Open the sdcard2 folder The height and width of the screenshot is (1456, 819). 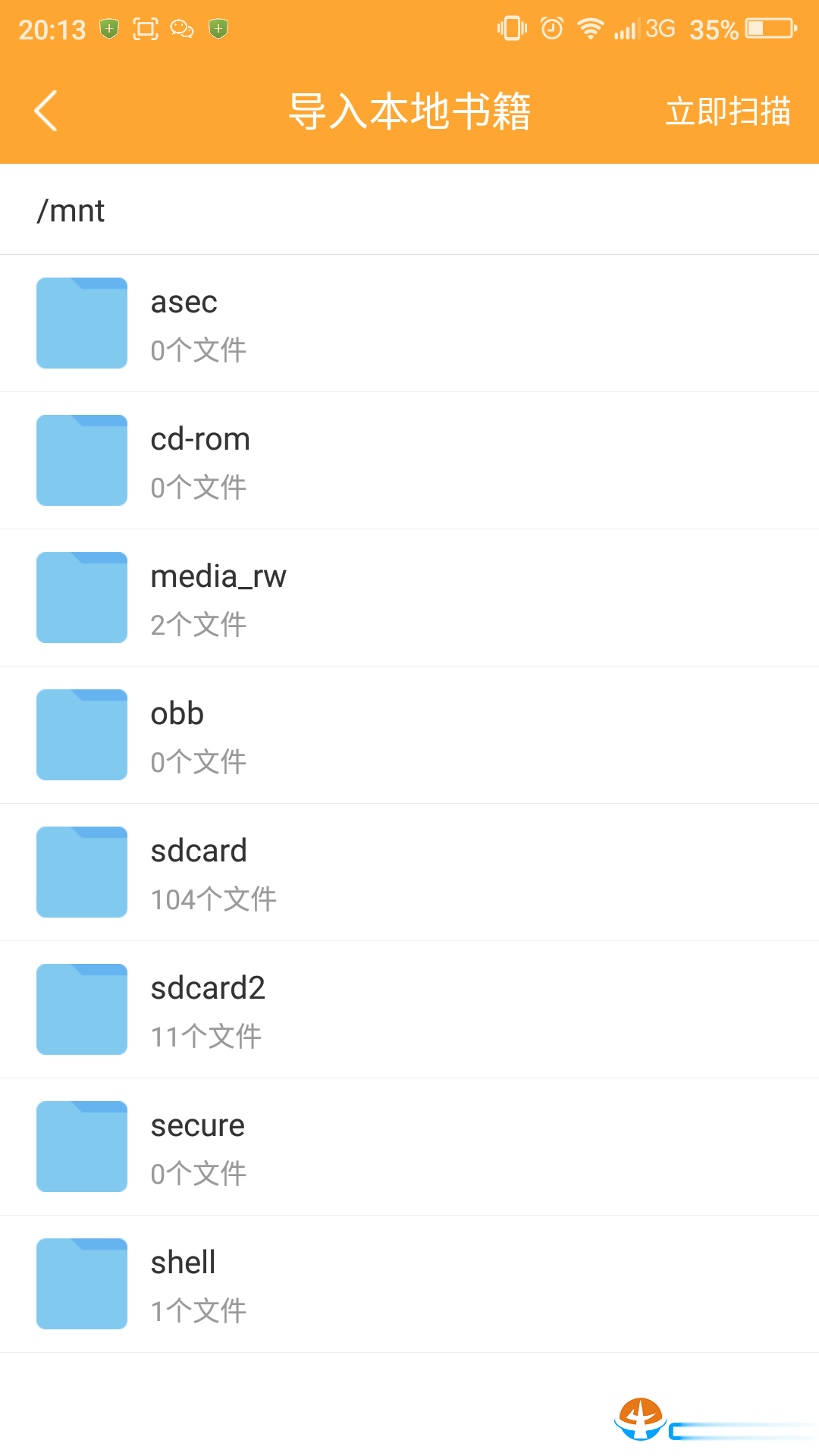pos(409,1010)
